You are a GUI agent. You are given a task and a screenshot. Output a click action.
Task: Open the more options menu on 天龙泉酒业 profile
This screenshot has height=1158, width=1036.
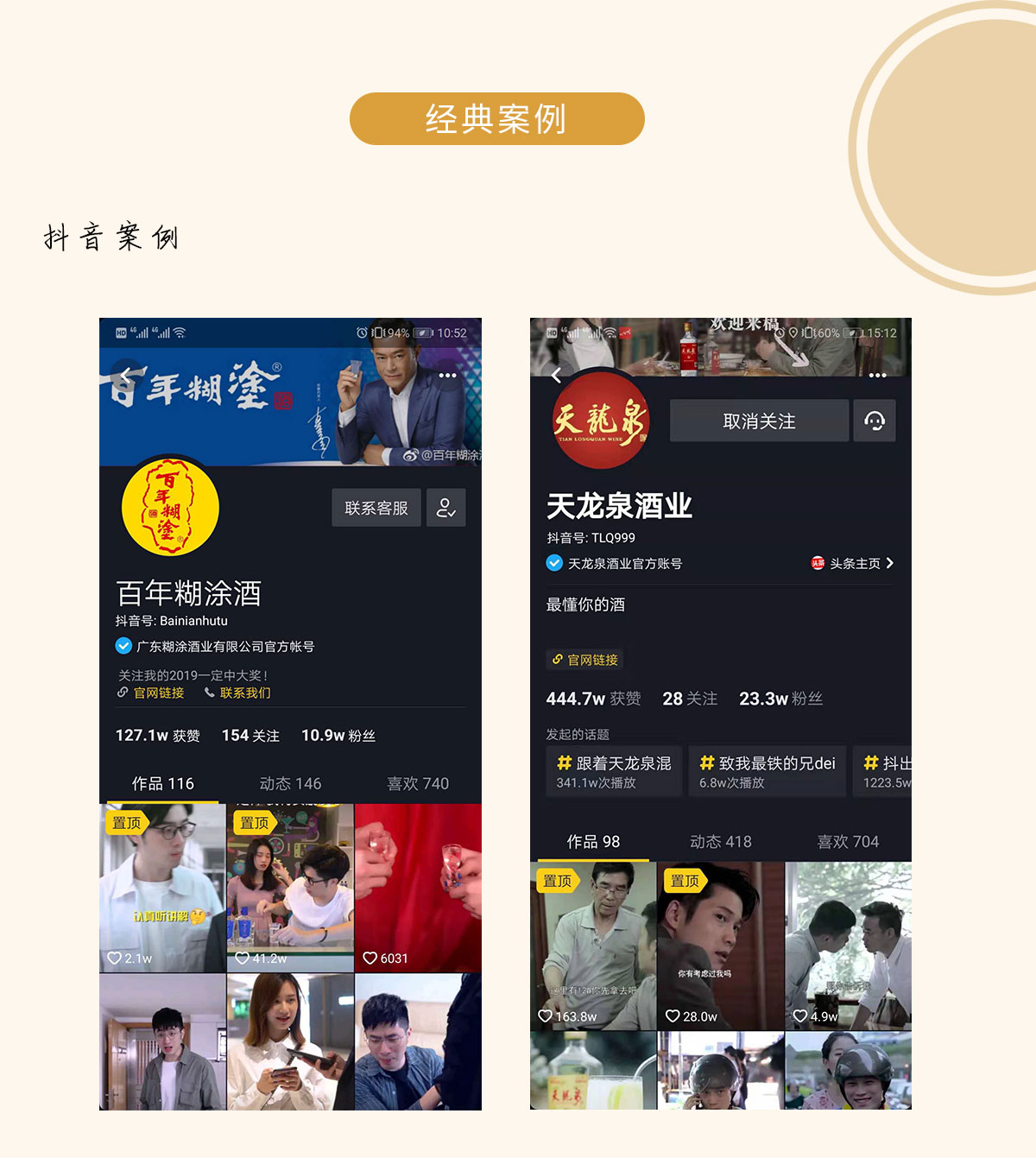[877, 375]
